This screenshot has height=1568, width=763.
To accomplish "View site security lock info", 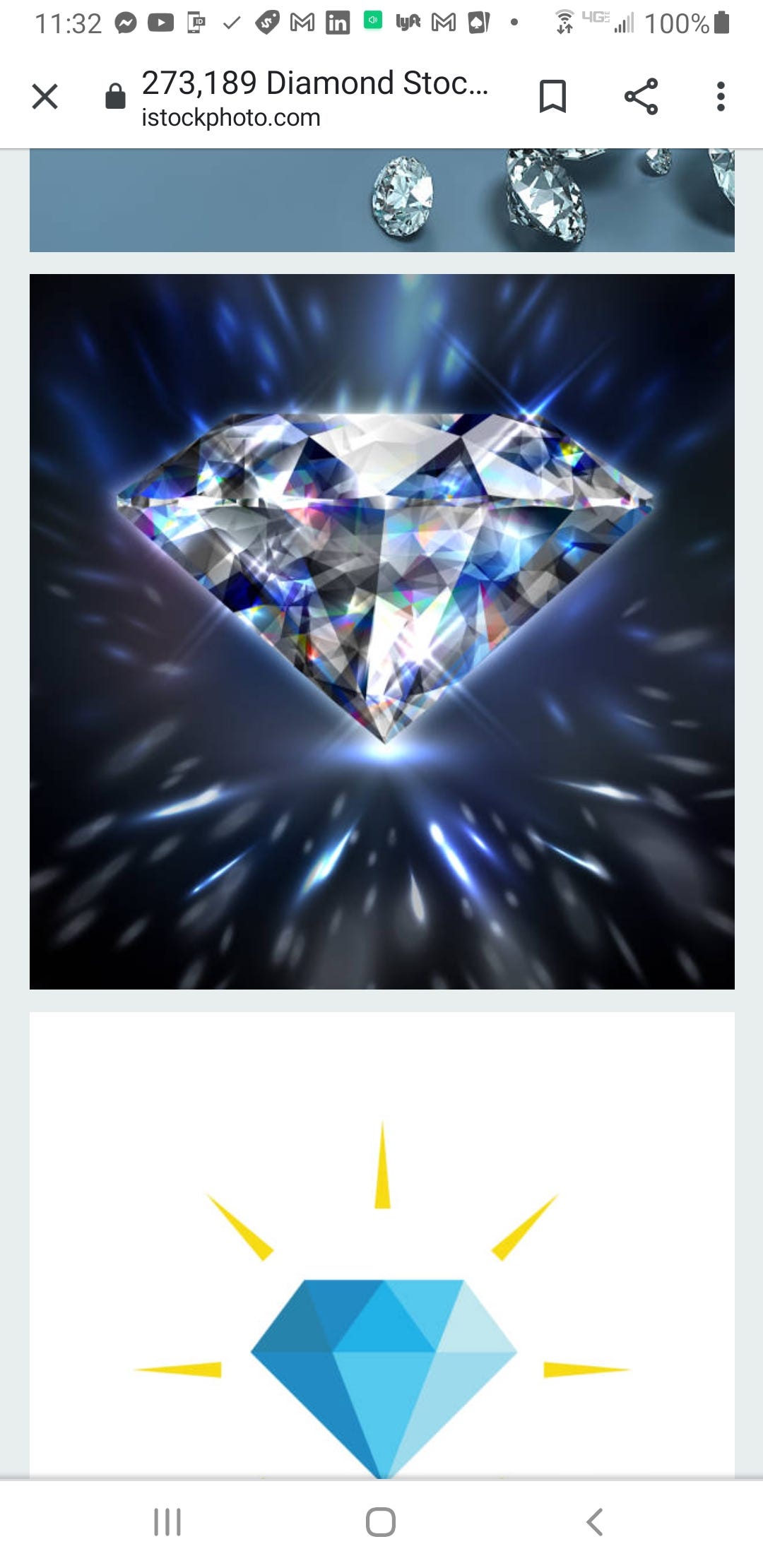I will coord(115,97).
